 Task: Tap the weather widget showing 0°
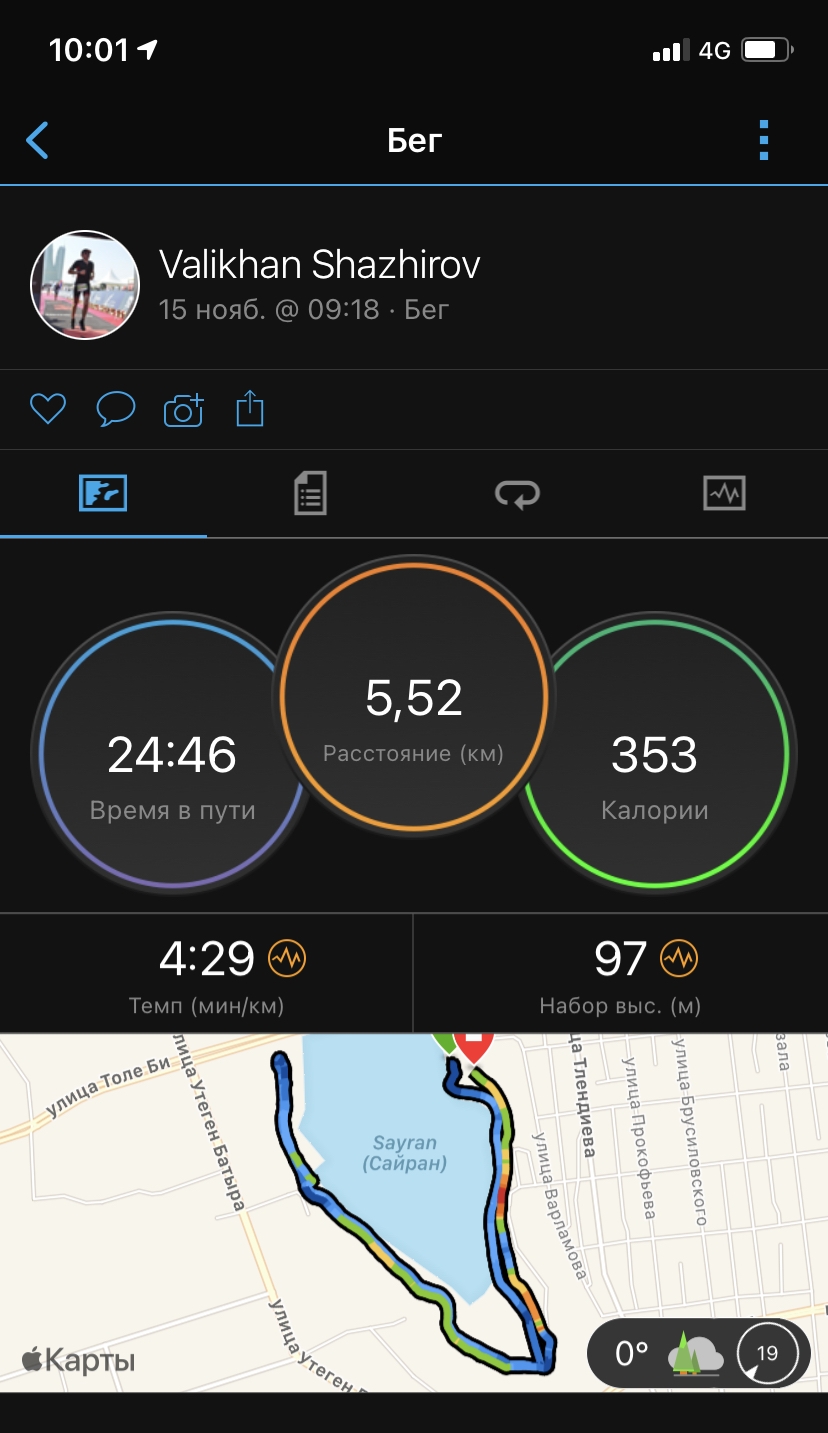697,1353
